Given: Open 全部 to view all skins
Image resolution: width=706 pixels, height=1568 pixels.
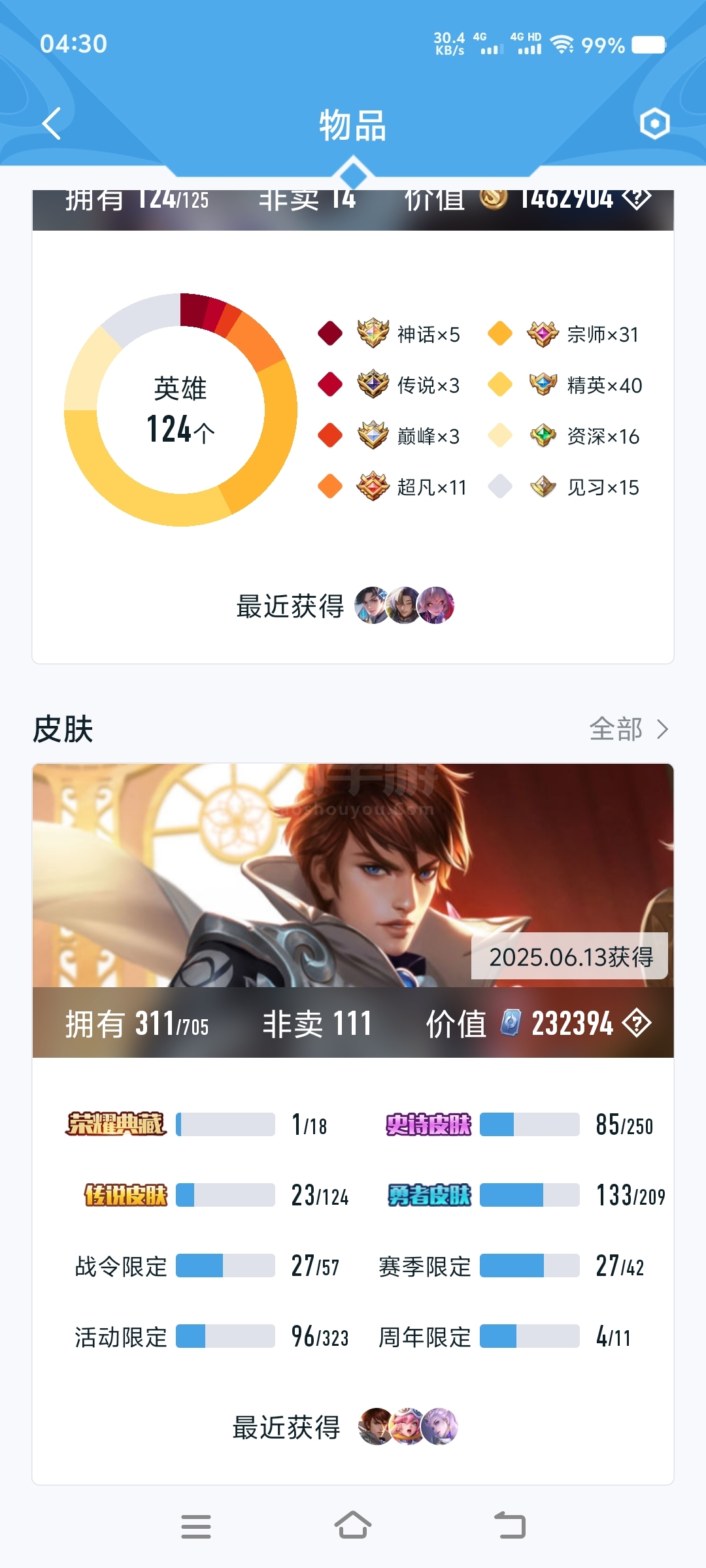Looking at the screenshot, I should coord(628,729).
